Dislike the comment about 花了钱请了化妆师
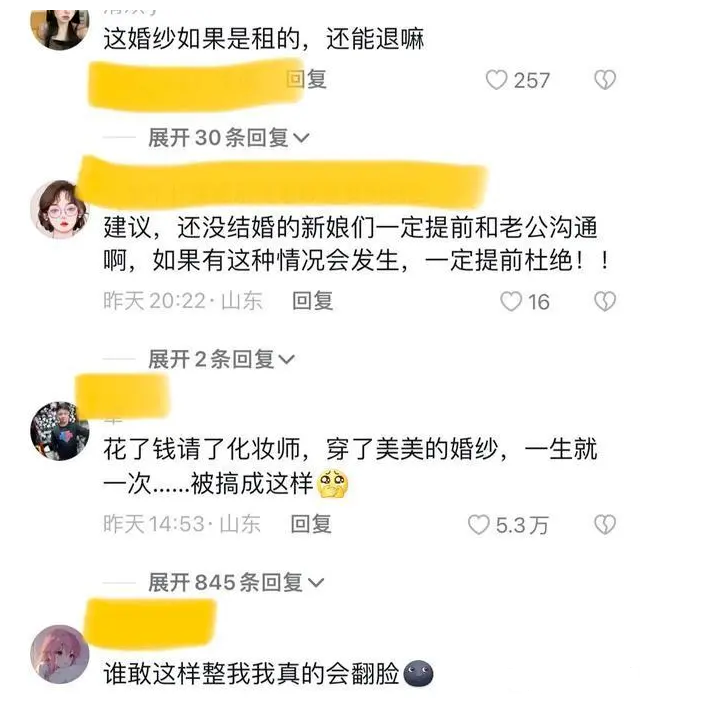Image resolution: width=702 pixels, height=716 pixels. 605,524
